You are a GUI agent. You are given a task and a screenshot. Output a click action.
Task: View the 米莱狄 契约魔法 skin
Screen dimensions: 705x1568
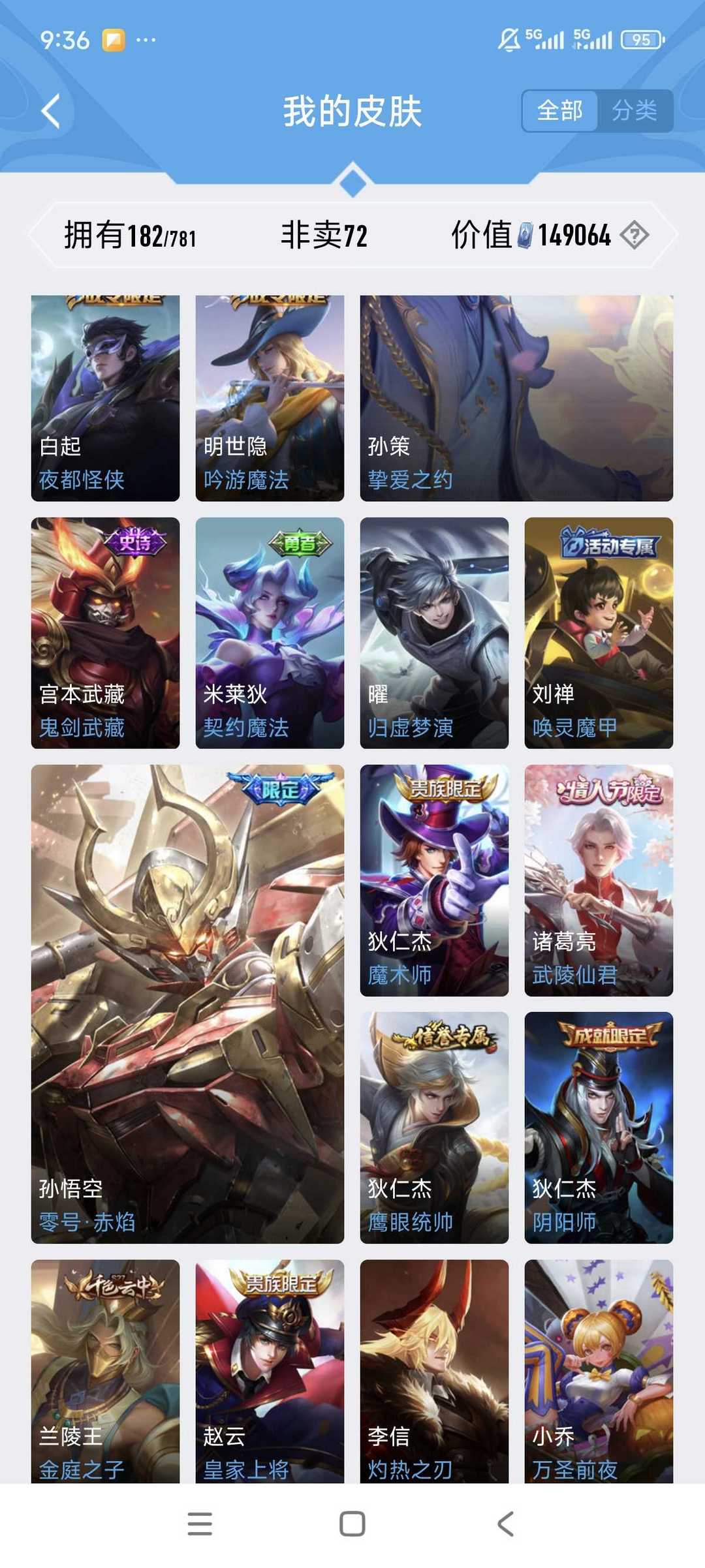[x=270, y=633]
